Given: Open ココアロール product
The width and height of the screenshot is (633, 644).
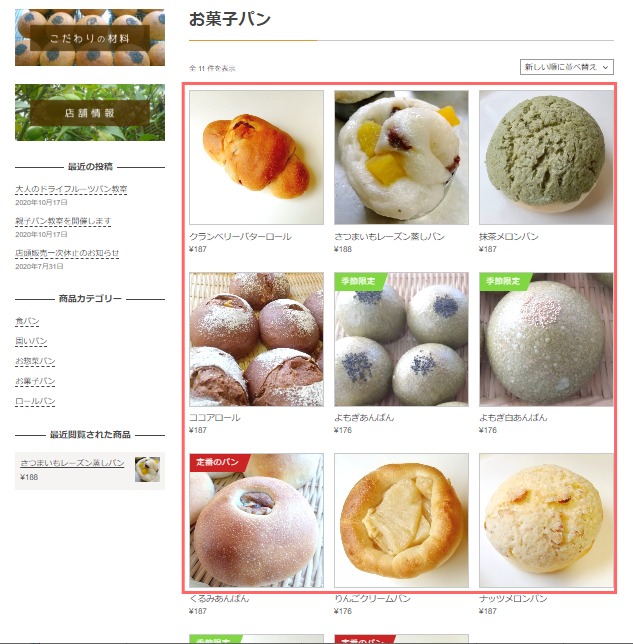Looking at the screenshot, I should coord(256,339).
